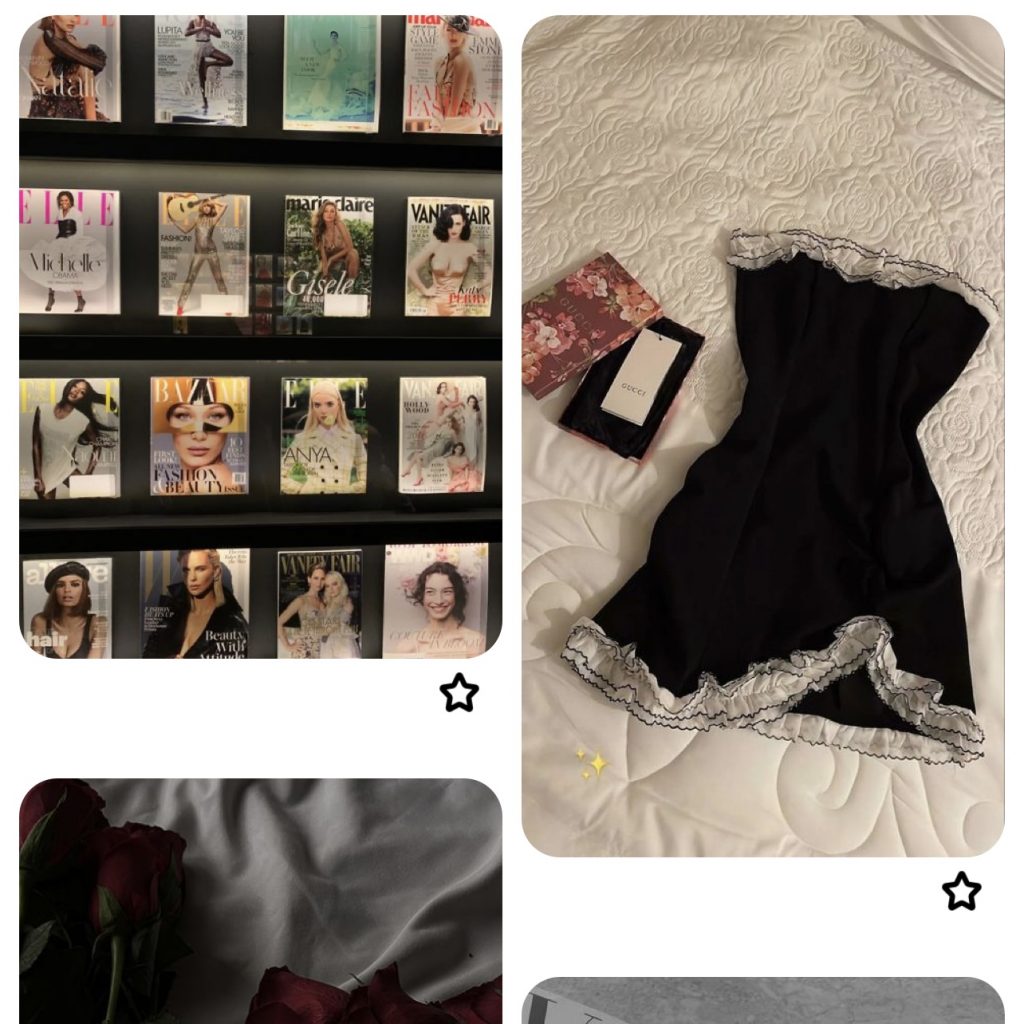The height and width of the screenshot is (1024, 1024).
Task: Open the magazine covers wall pin
Action: point(260,336)
